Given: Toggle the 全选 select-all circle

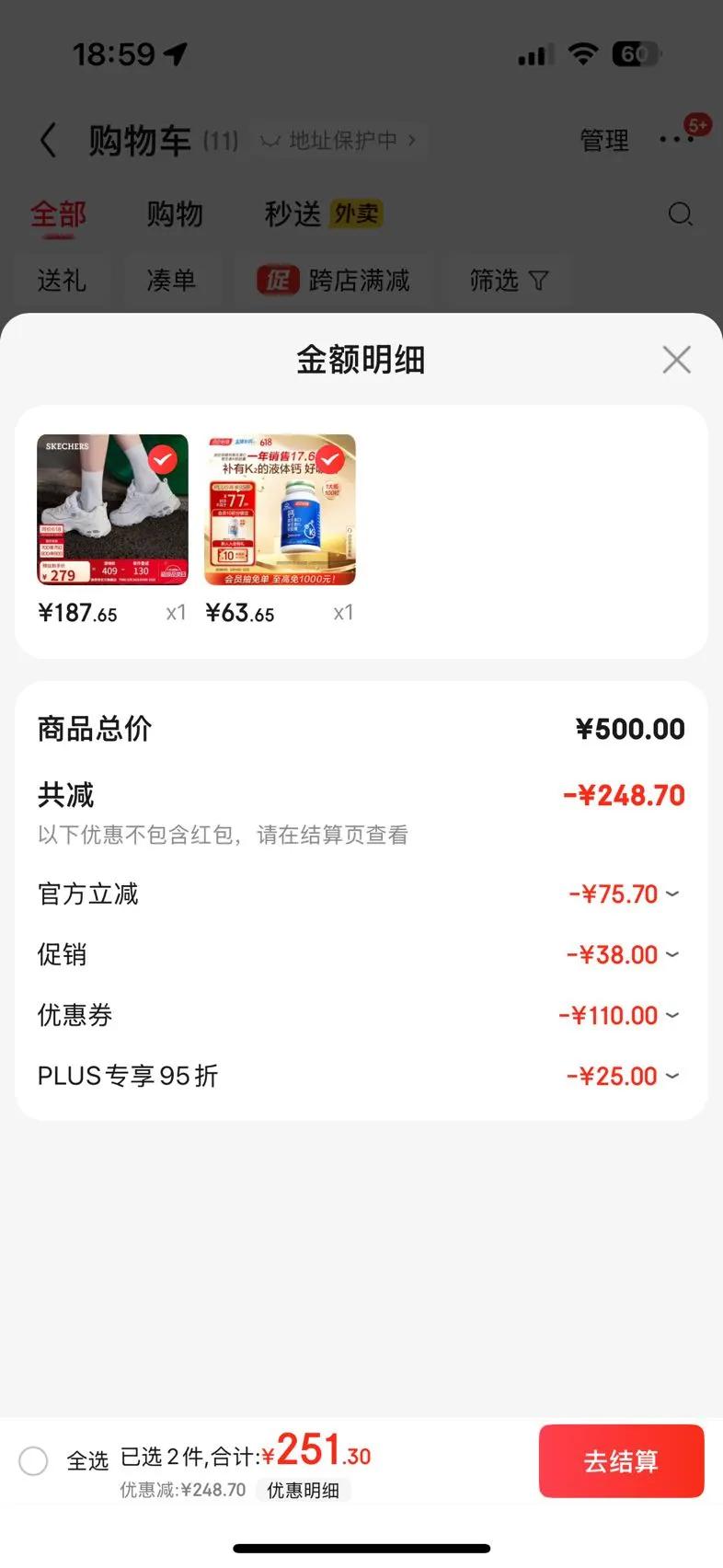Looking at the screenshot, I should (x=33, y=1460).
